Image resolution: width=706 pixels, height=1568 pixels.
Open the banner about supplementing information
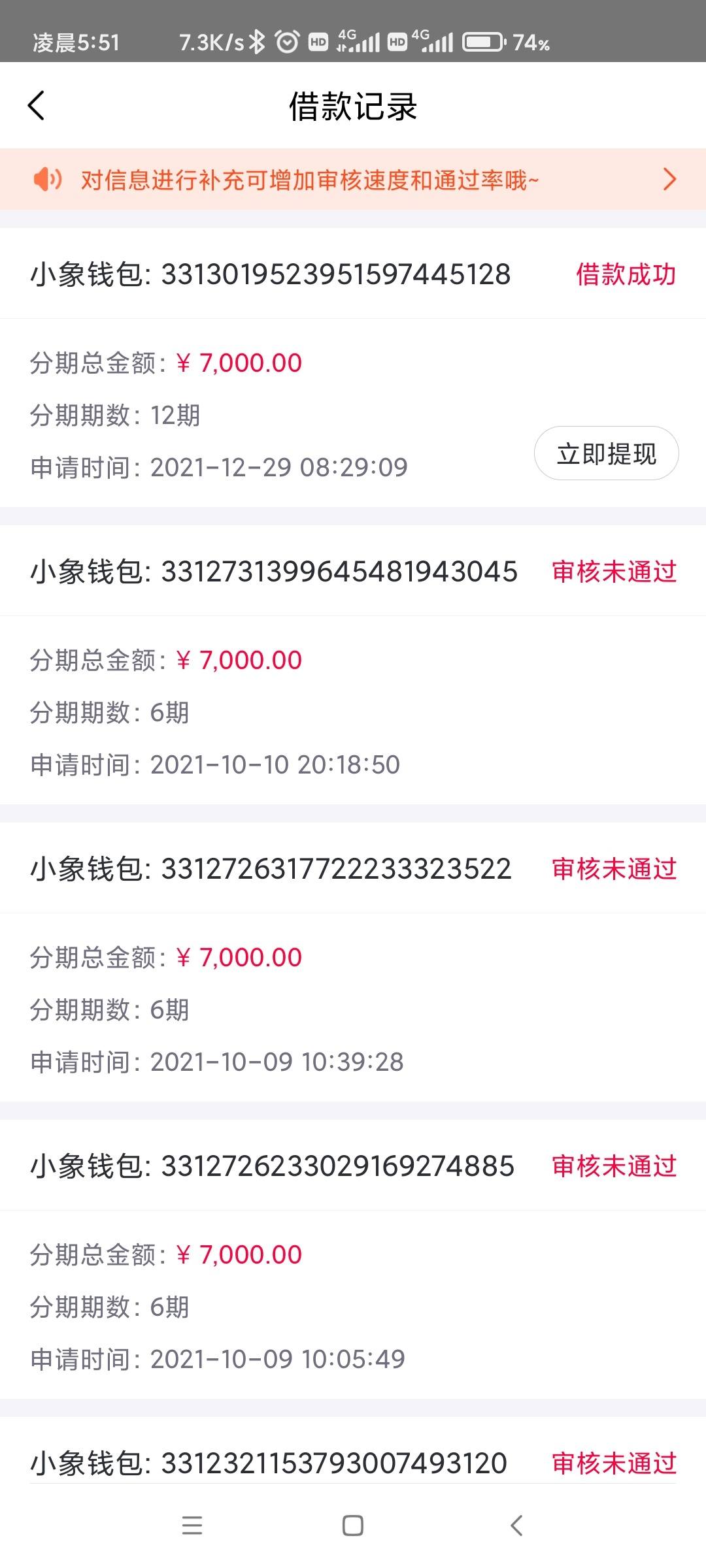(353, 180)
